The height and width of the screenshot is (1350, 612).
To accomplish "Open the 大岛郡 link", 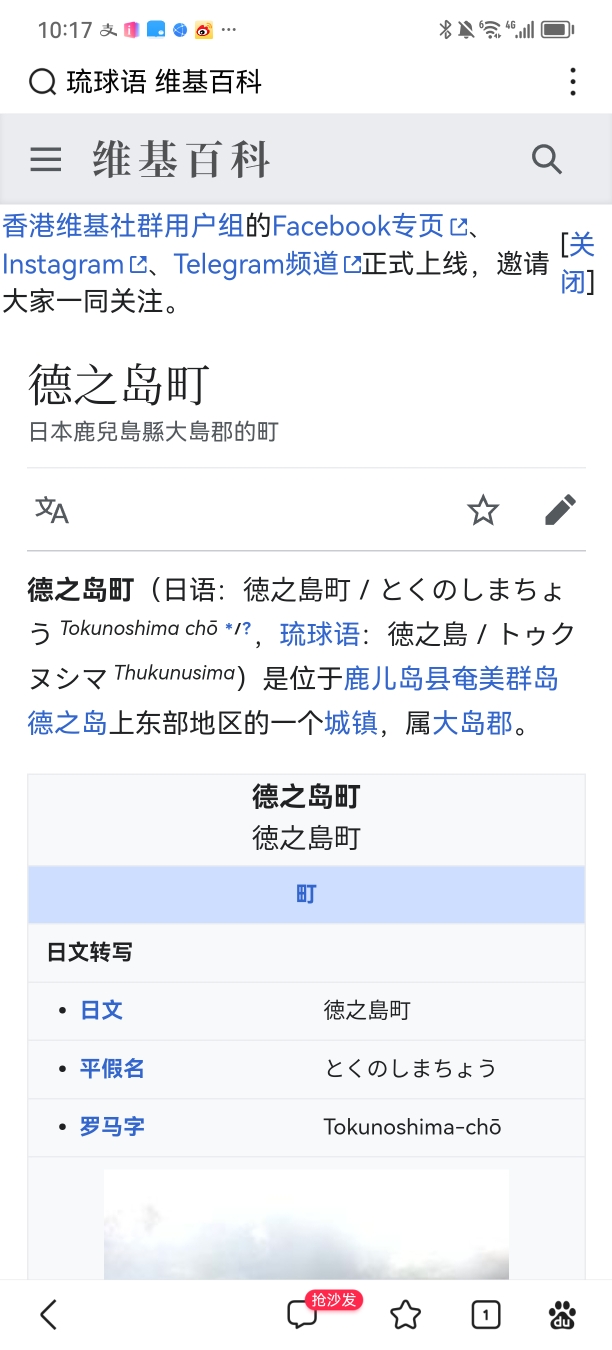I will coord(472,722).
